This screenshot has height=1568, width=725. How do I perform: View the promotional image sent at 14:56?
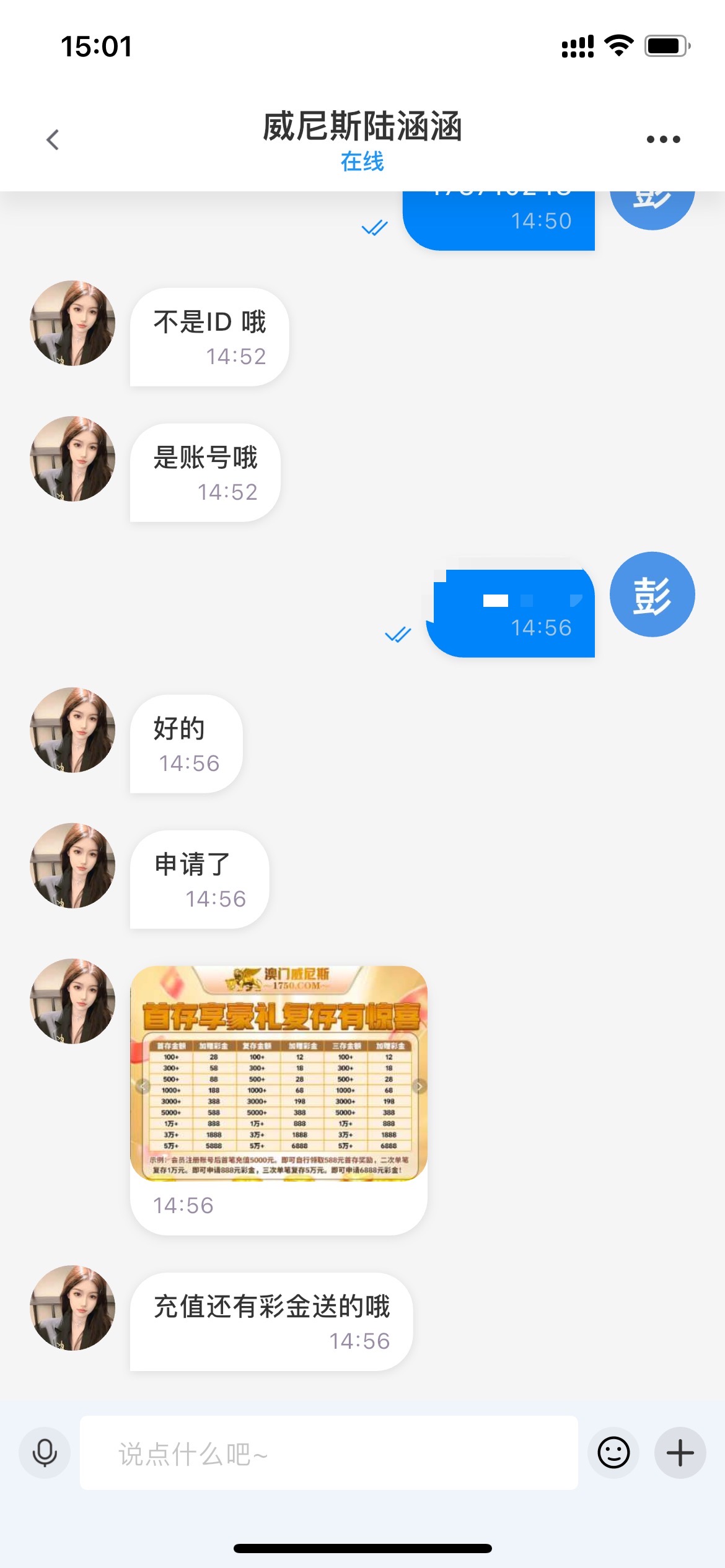279,1073
